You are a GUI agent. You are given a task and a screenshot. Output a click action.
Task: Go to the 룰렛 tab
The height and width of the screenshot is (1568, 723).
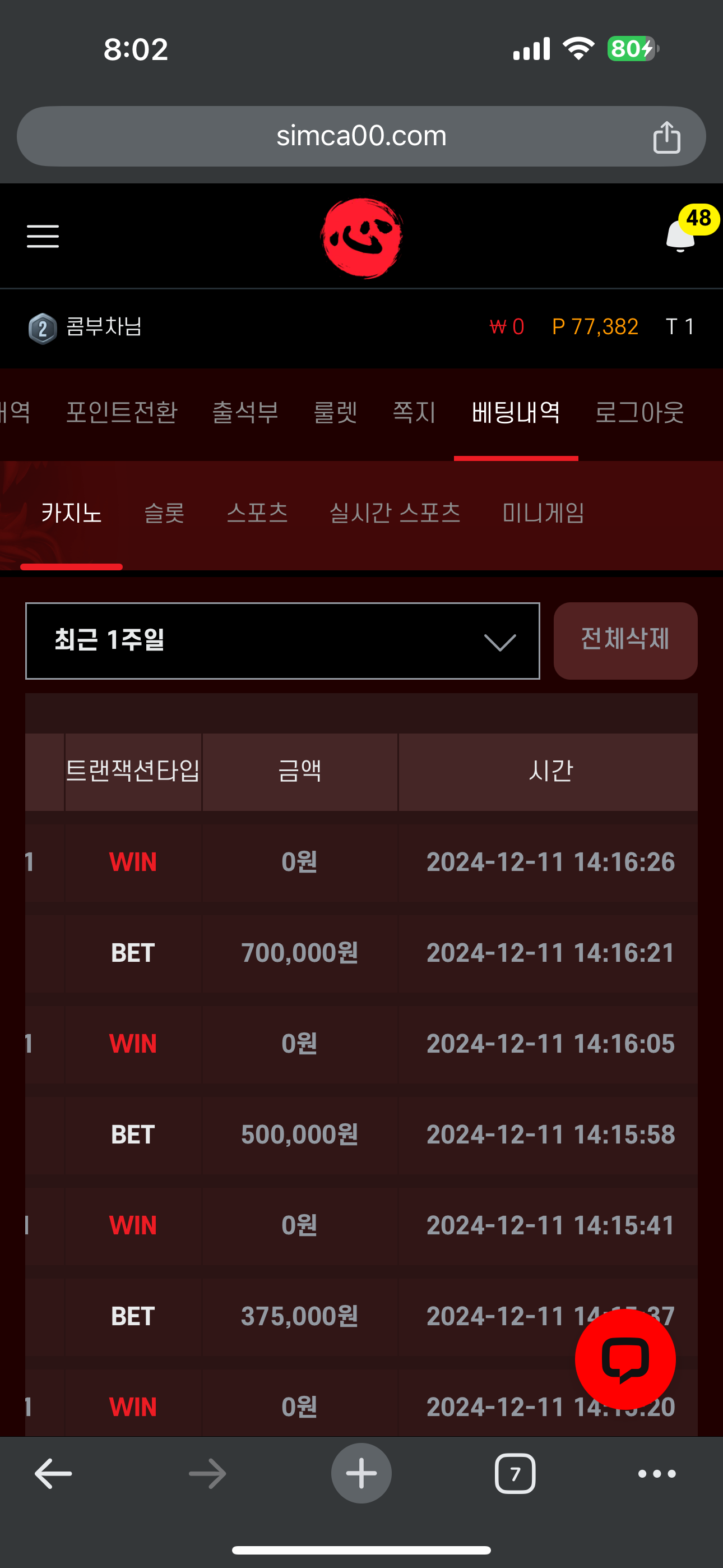(335, 412)
